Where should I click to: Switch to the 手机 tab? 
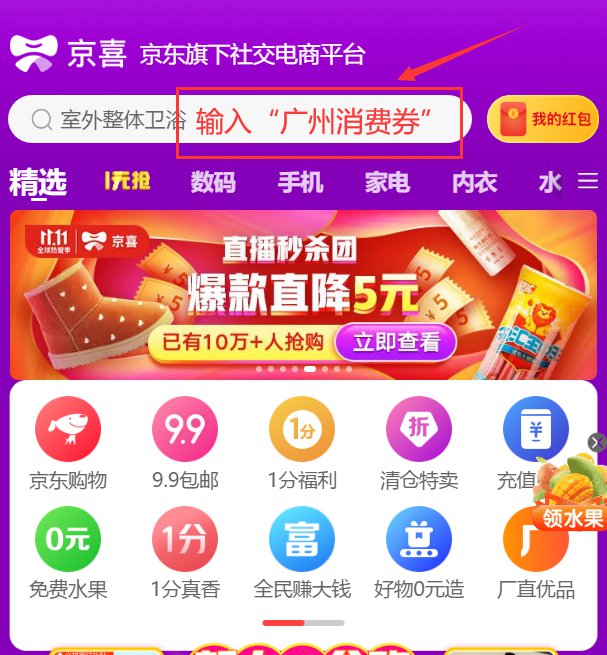(x=300, y=182)
